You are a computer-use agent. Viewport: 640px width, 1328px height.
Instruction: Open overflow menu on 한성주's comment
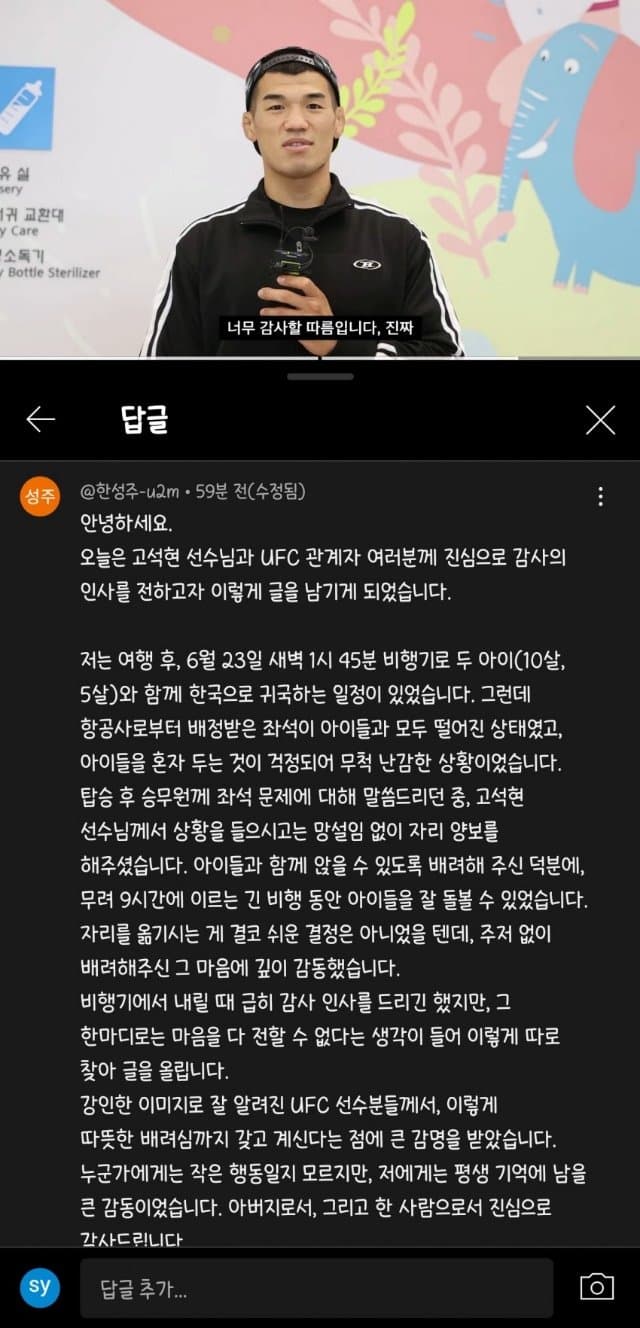(x=600, y=497)
